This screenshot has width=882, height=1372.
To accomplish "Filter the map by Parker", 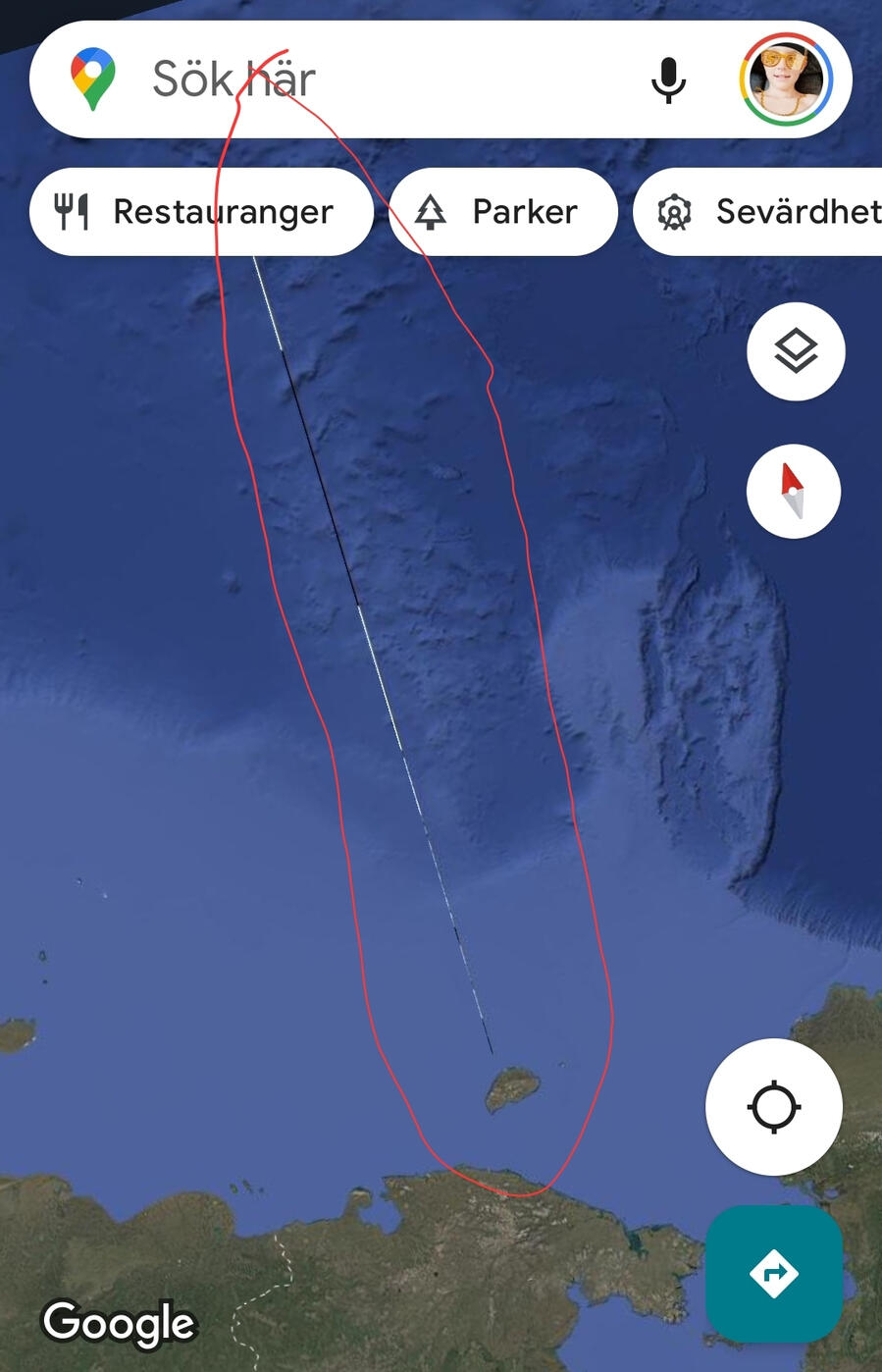I will tap(503, 212).
